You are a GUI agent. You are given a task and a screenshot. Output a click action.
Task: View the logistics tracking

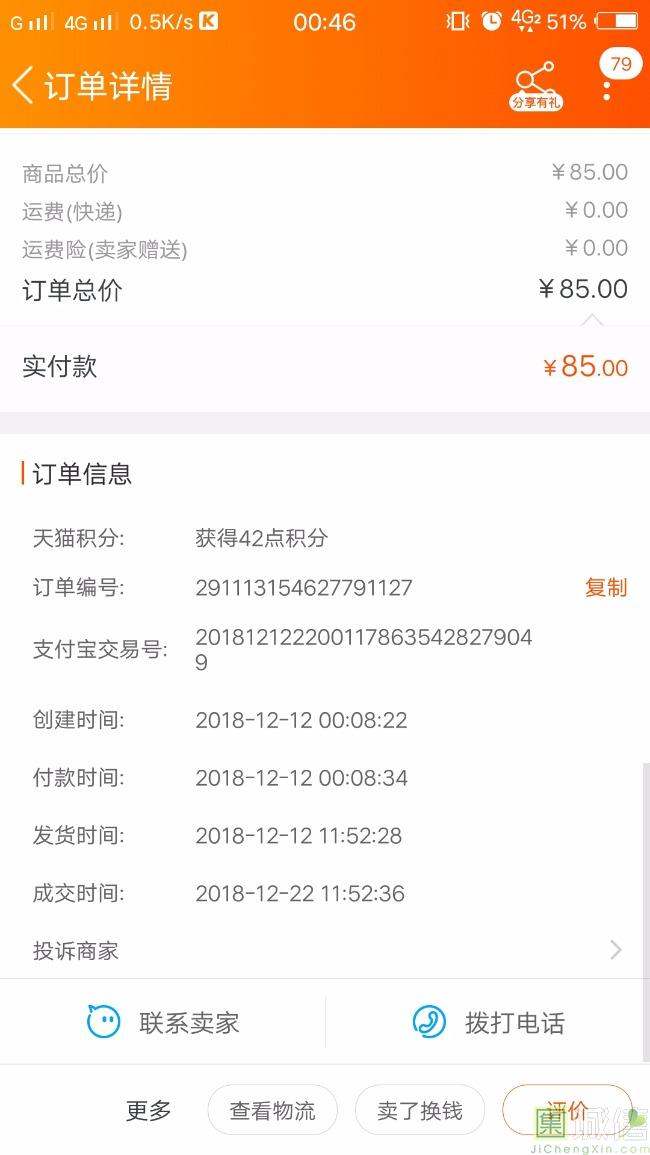(272, 1110)
